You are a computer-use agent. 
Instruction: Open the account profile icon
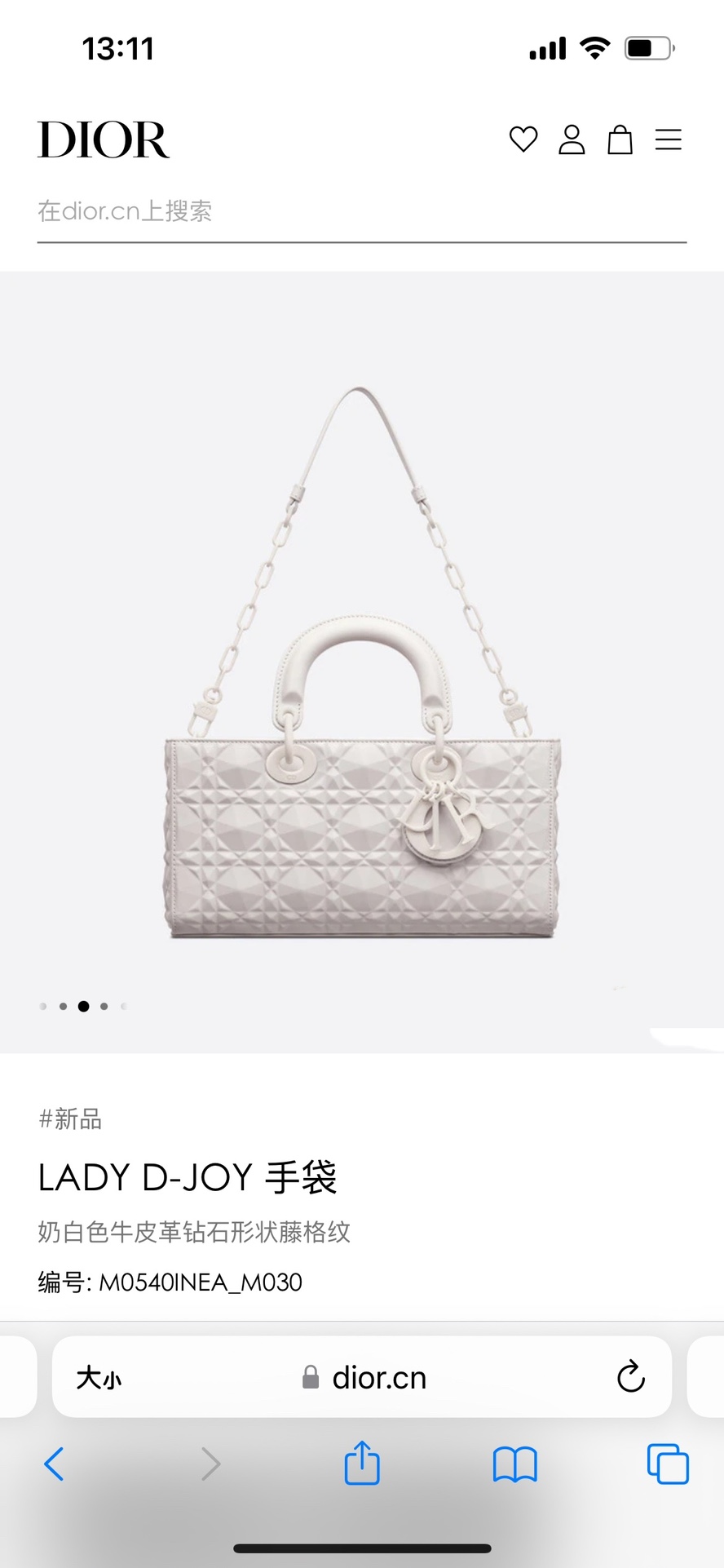[572, 140]
